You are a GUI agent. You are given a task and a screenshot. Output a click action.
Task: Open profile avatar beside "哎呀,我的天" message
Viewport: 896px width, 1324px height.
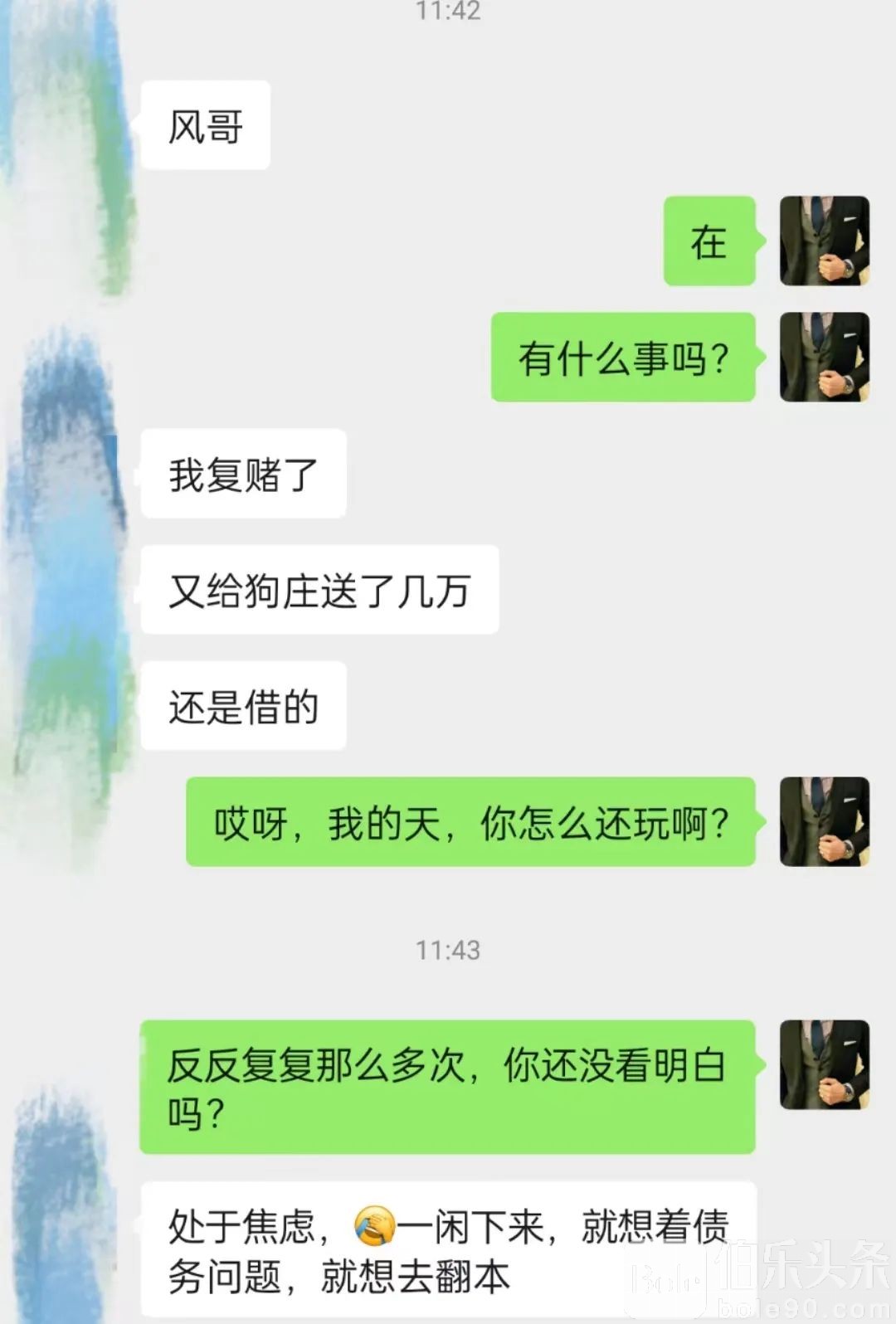click(x=824, y=821)
